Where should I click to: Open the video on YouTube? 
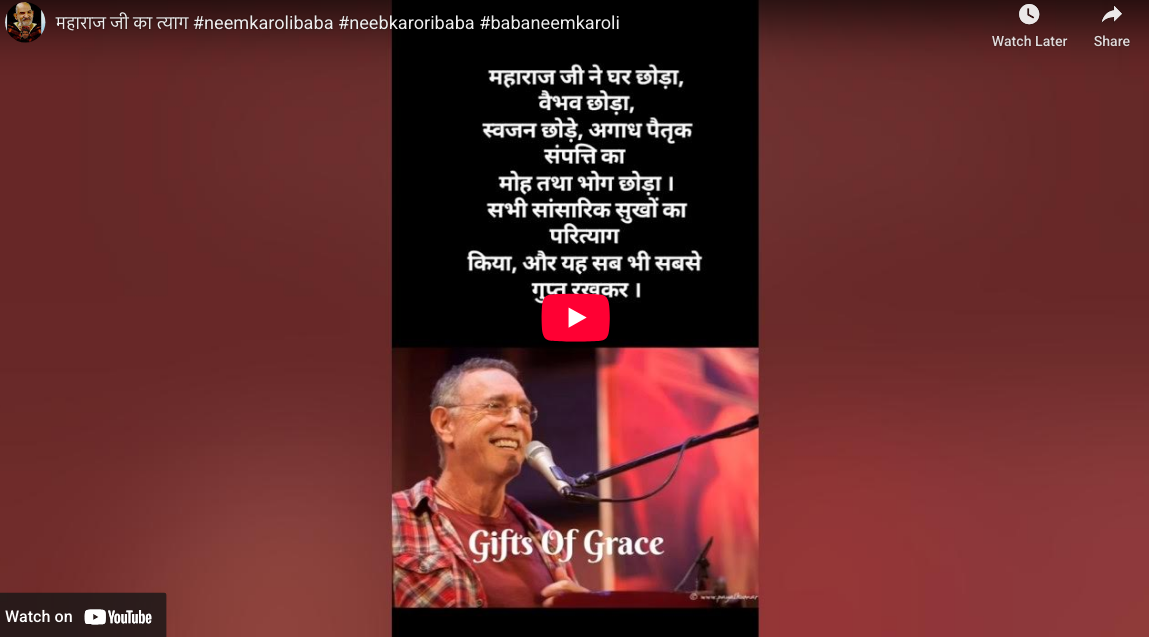point(82,616)
